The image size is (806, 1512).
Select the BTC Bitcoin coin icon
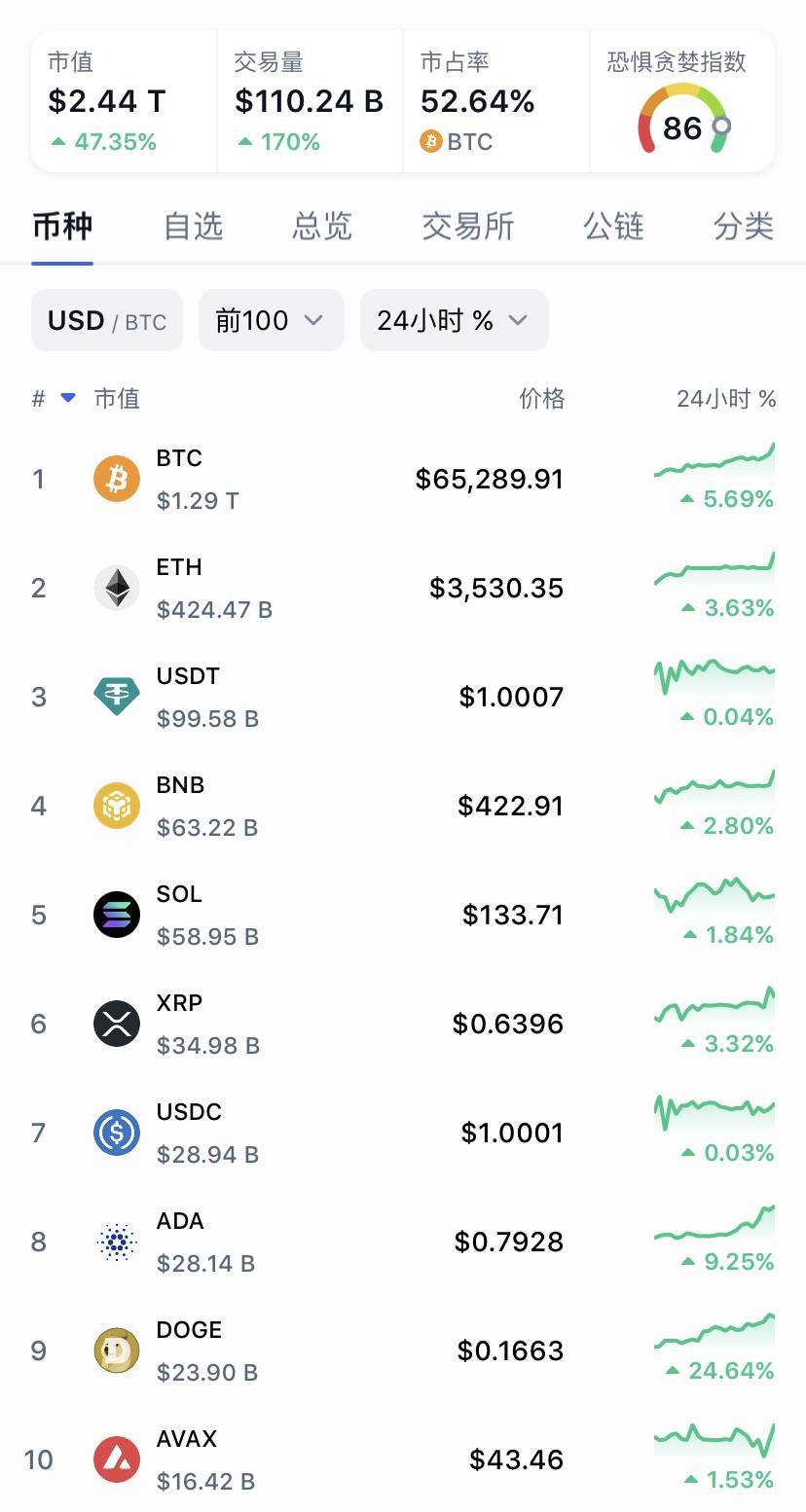click(116, 478)
